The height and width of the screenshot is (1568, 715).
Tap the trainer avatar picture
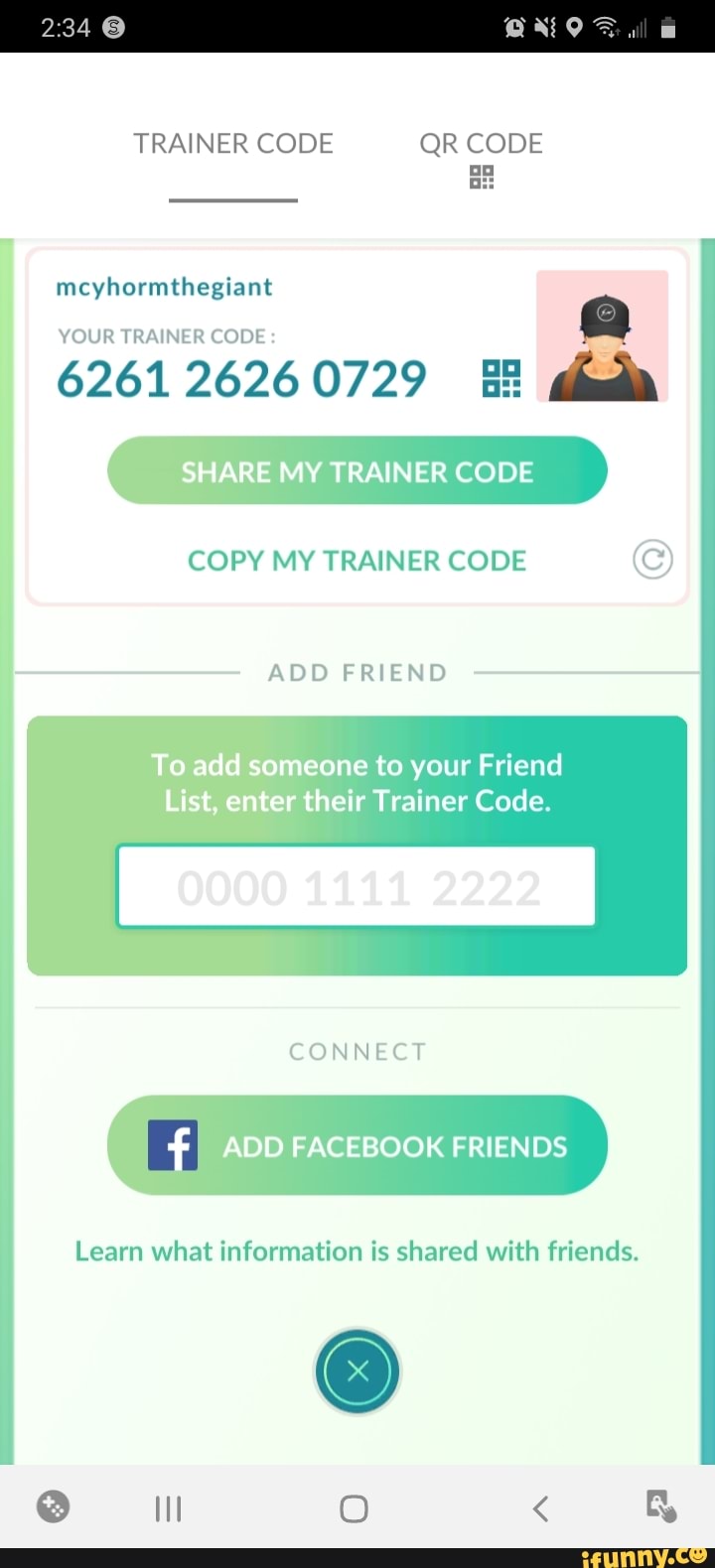coord(604,335)
